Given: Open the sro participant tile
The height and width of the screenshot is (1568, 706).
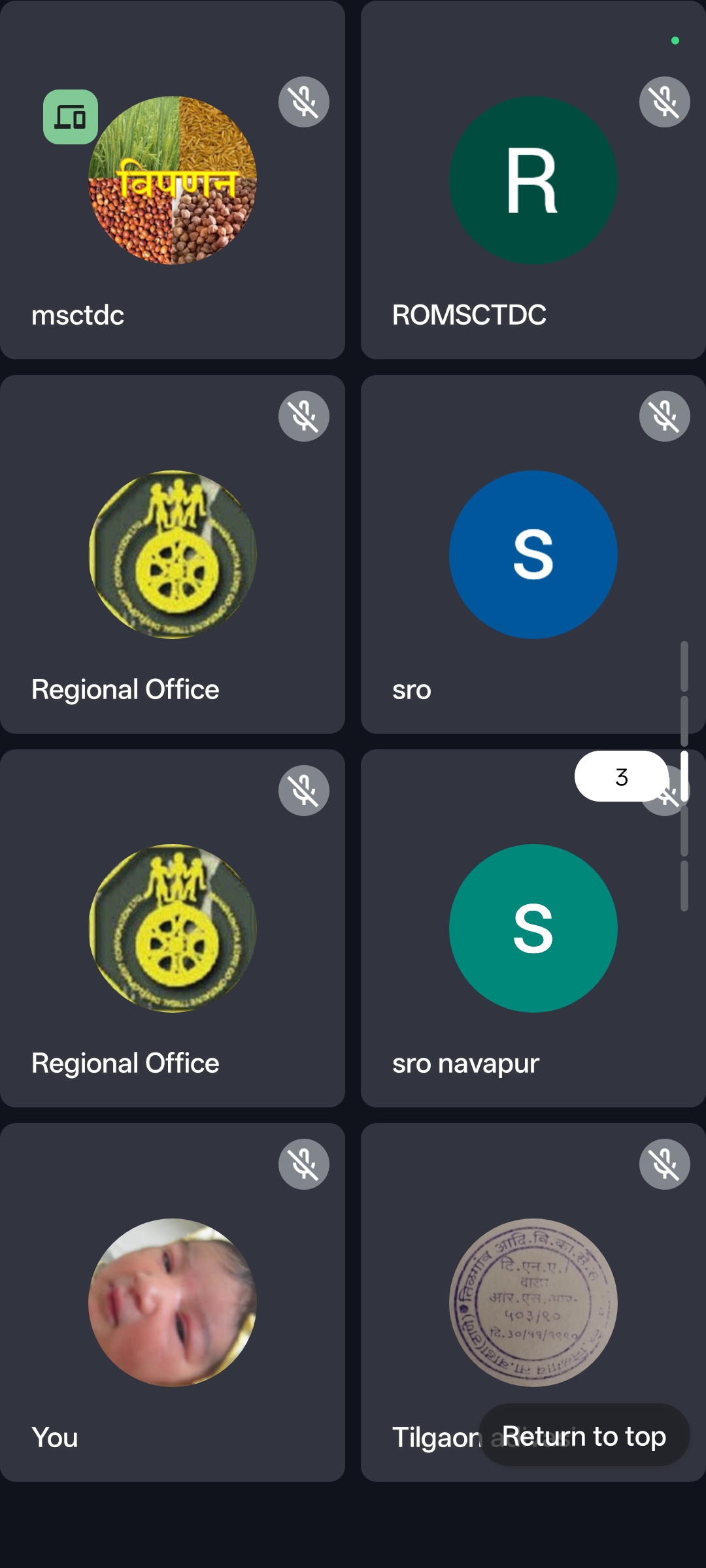Looking at the screenshot, I should [x=533, y=554].
